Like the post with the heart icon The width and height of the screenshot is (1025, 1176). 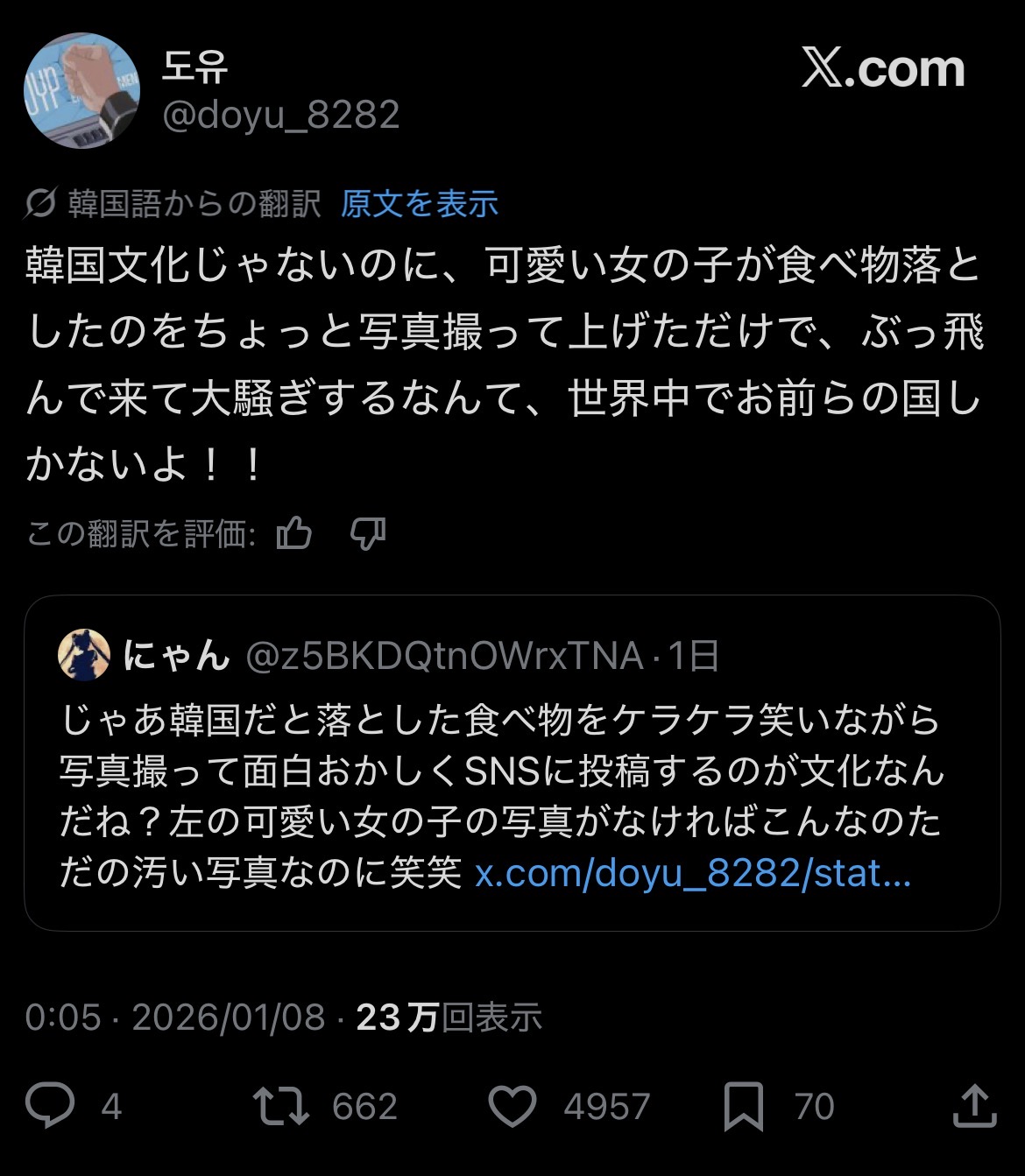click(x=512, y=1105)
